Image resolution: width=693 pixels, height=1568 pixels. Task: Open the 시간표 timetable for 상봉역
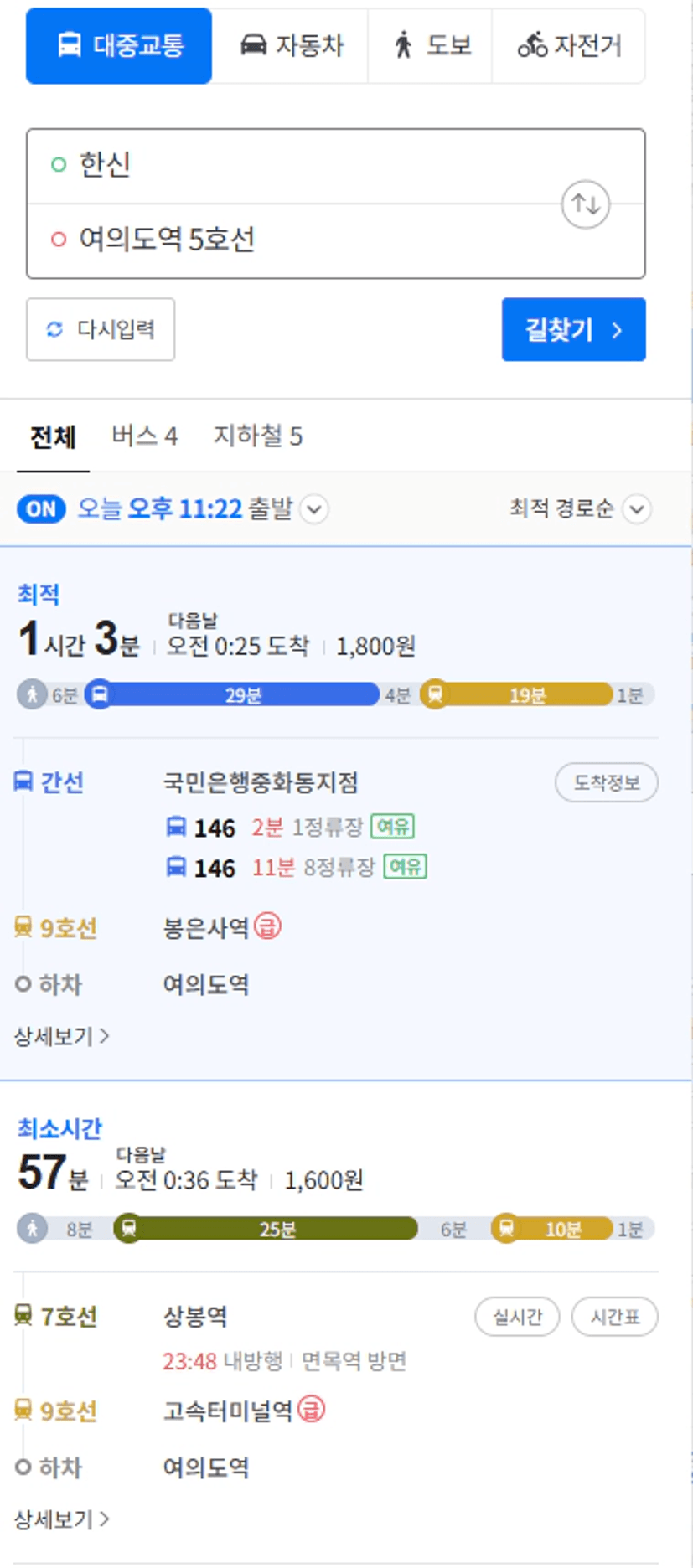[x=614, y=1317]
